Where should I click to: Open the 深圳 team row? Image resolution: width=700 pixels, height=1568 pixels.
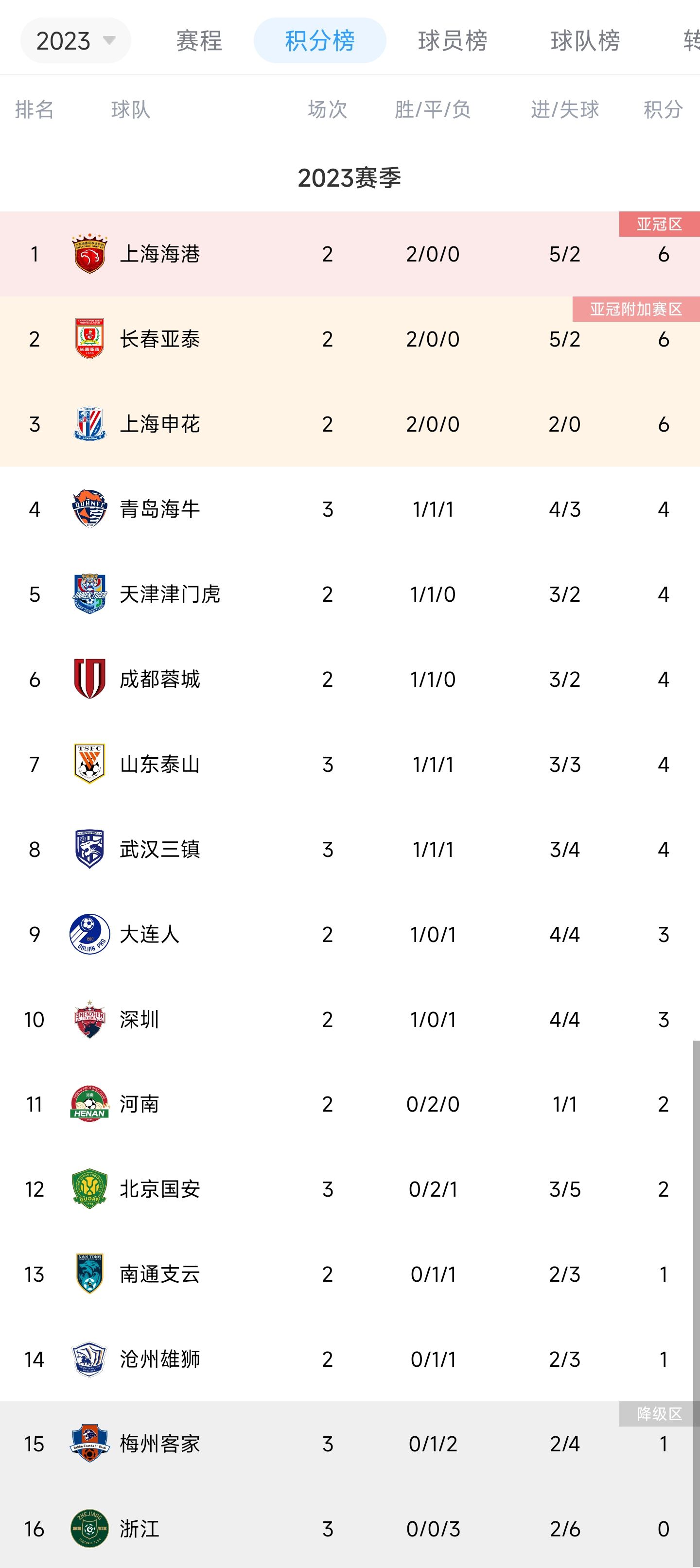pyautogui.click(x=350, y=1019)
